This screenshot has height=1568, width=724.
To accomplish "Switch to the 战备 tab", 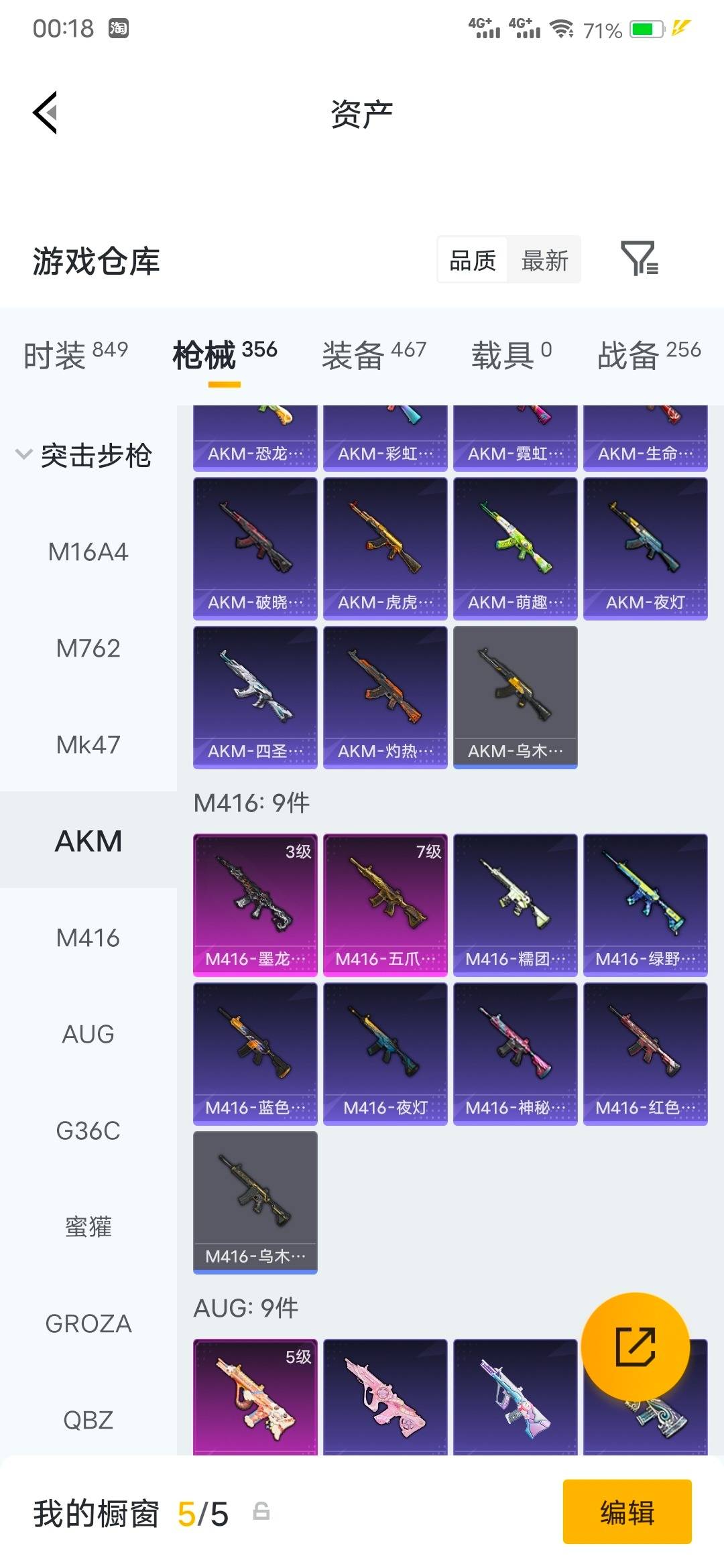I will click(x=649, y=354).
